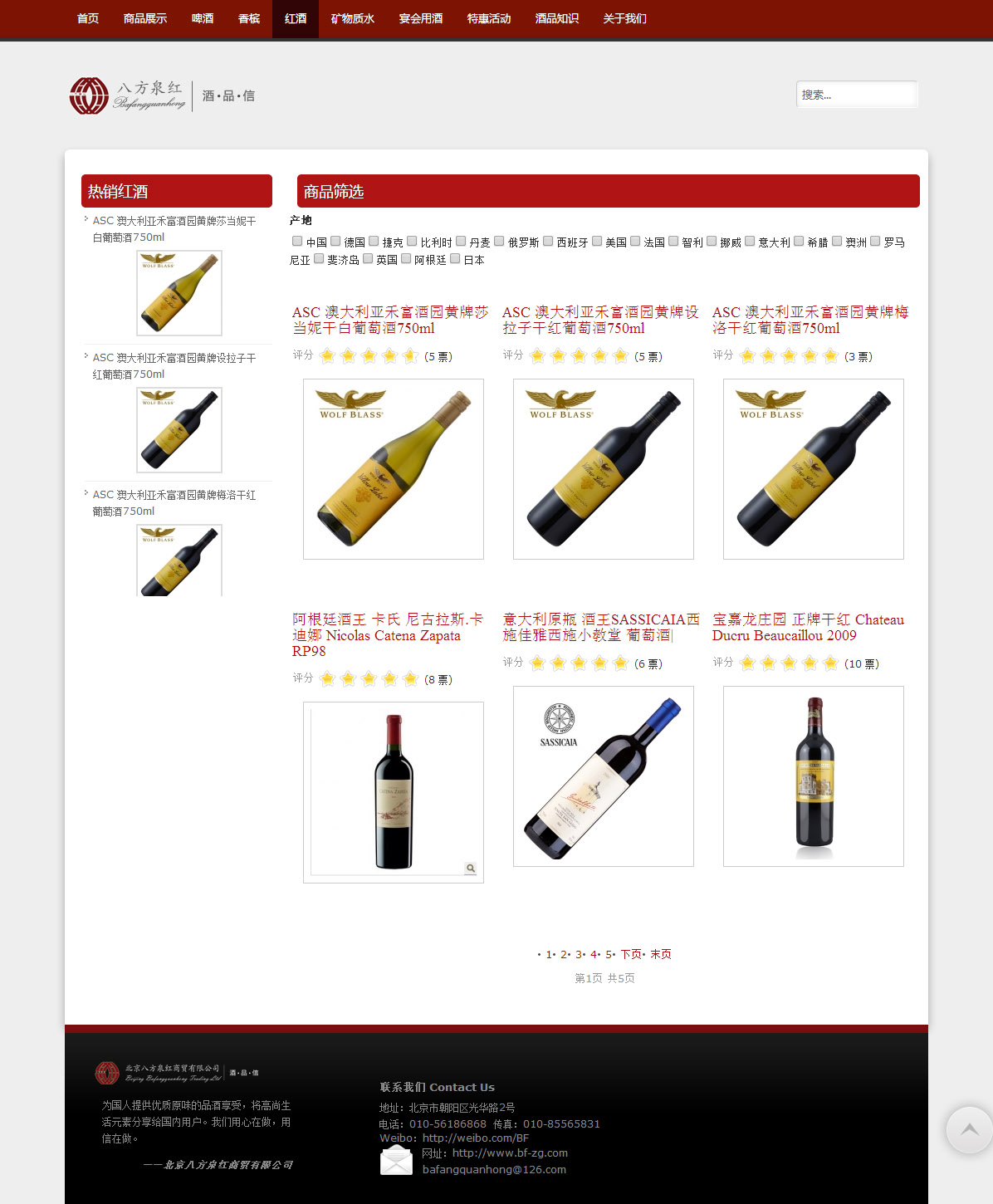Click inside the search input field
The image size is (993, 1204).
856,94
